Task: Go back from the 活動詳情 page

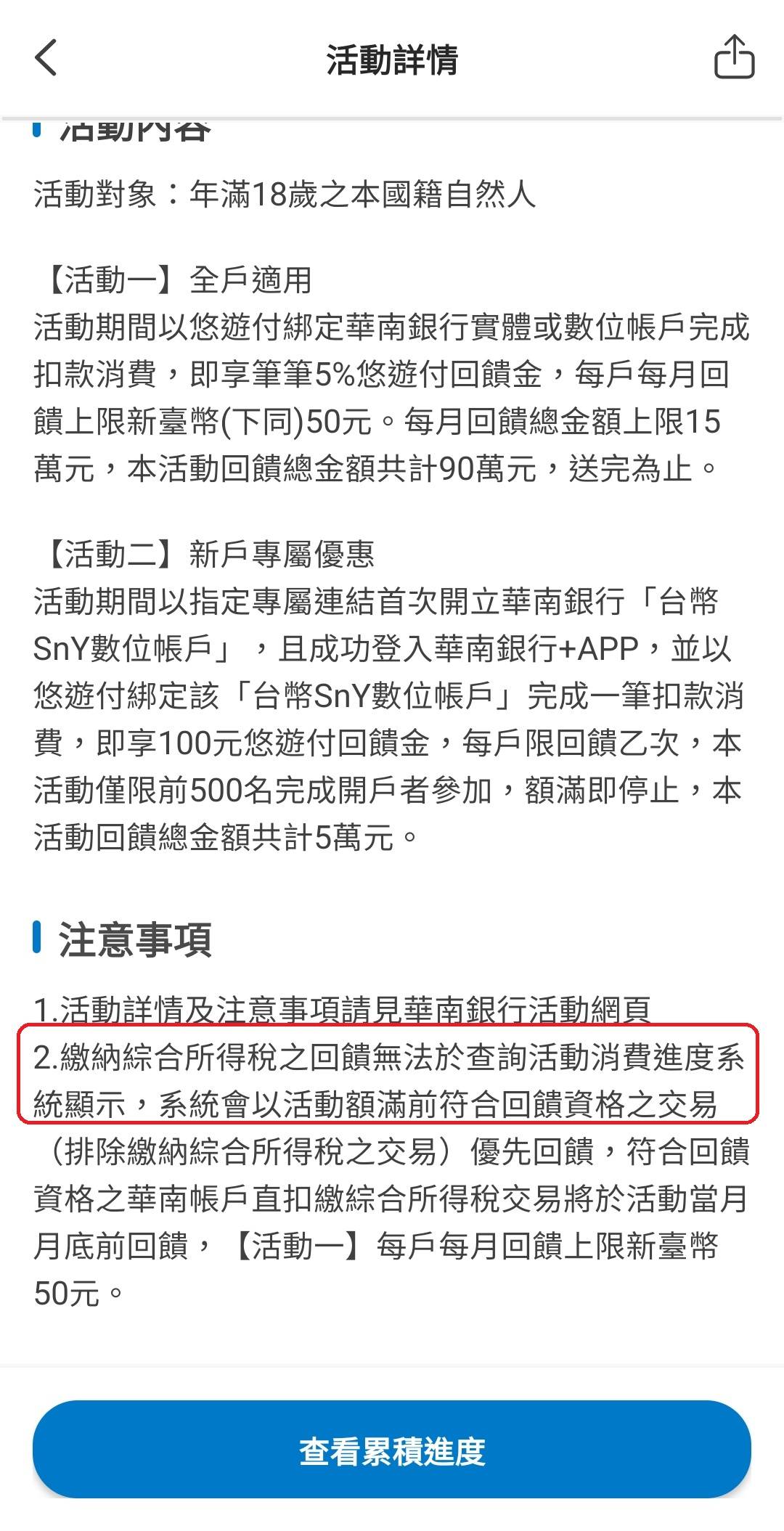Action: pyautogui.click(x=46, y=58)
